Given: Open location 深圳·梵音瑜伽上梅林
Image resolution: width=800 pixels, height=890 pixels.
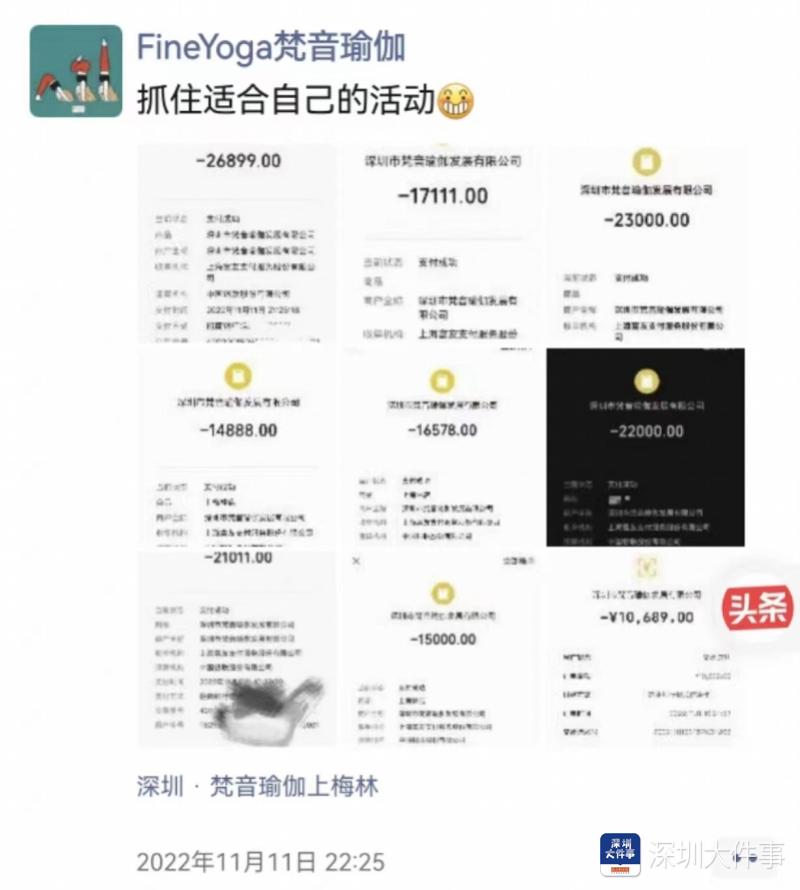Looking at the screenshot, I should coord(258,786).
